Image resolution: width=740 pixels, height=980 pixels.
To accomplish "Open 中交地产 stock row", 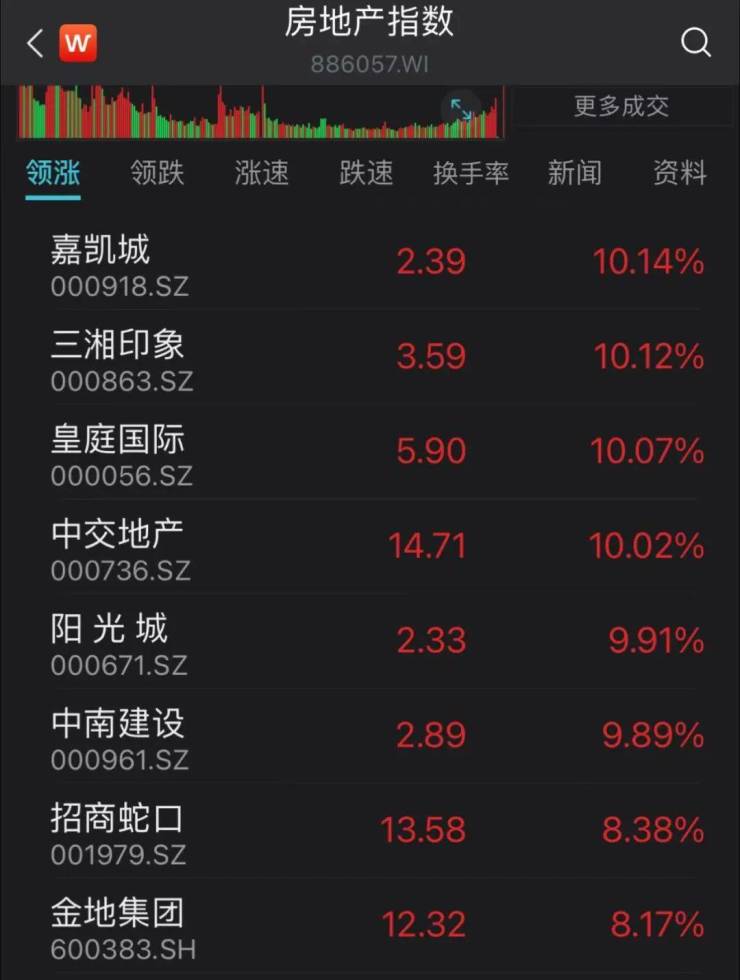I will click(370, 548).
